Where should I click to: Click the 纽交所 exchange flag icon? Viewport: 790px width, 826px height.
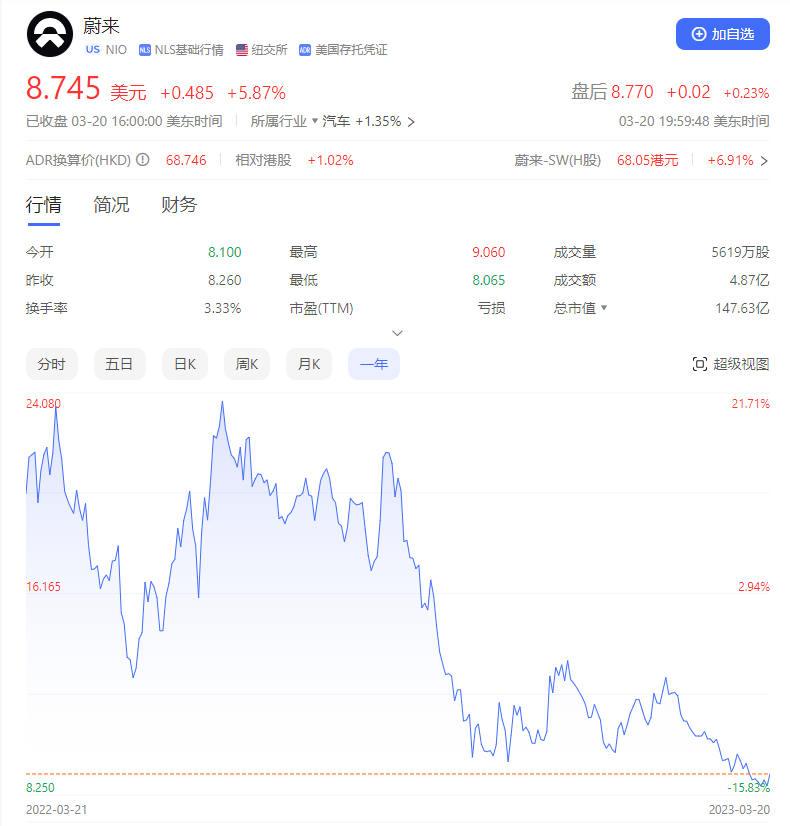(x=240, y=48)
